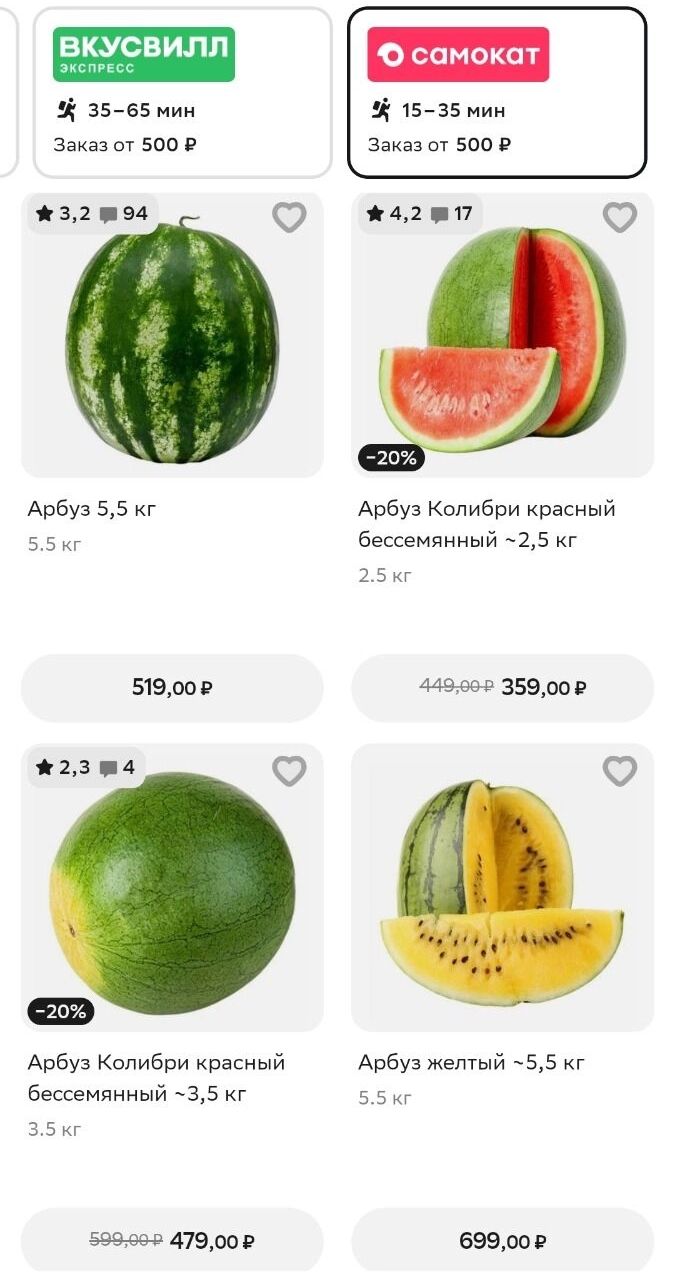Favorite the Арбуз Колибри ~2,5 кг
This screenshot has height=1272, width=675.
[x=620, y=217]
